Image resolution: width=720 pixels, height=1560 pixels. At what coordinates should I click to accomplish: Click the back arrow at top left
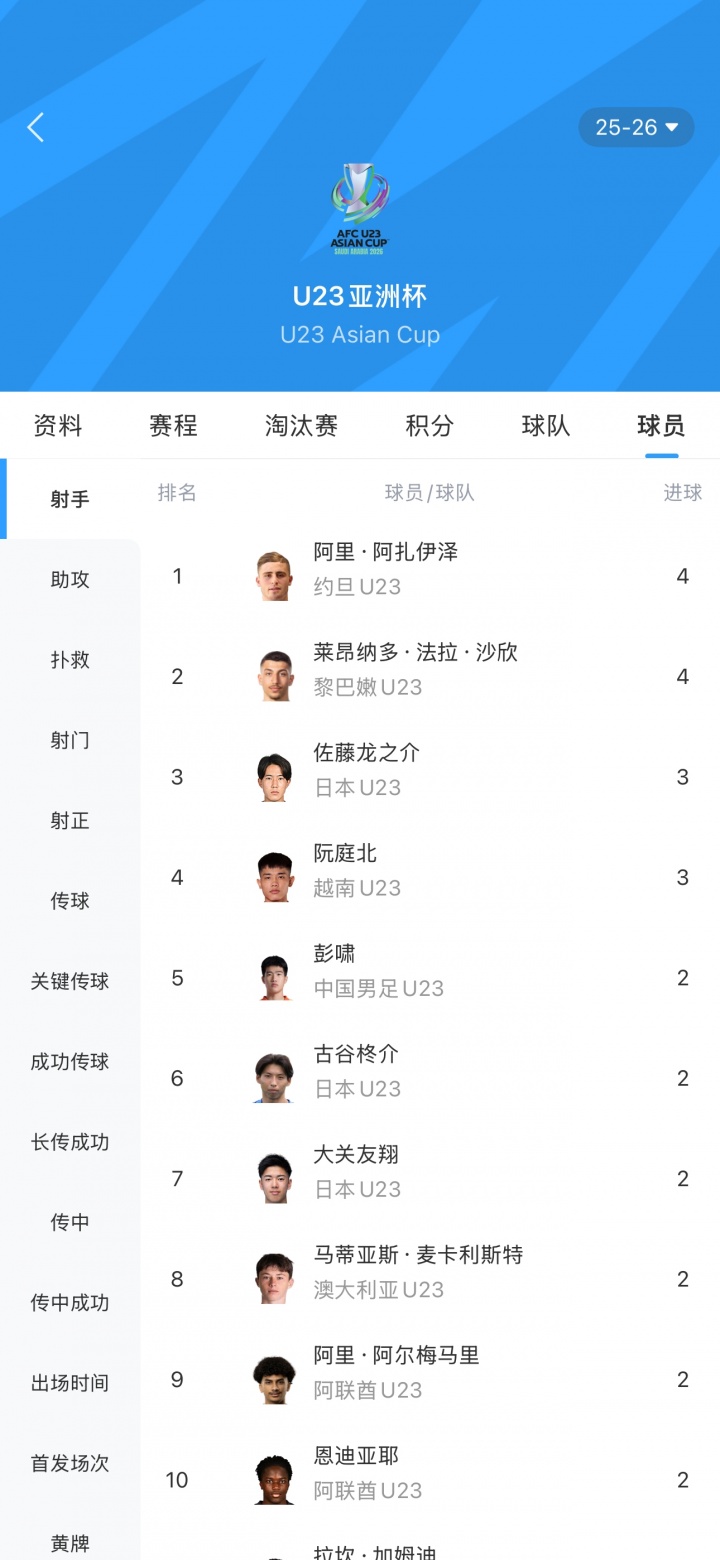(x=36, y=127)
